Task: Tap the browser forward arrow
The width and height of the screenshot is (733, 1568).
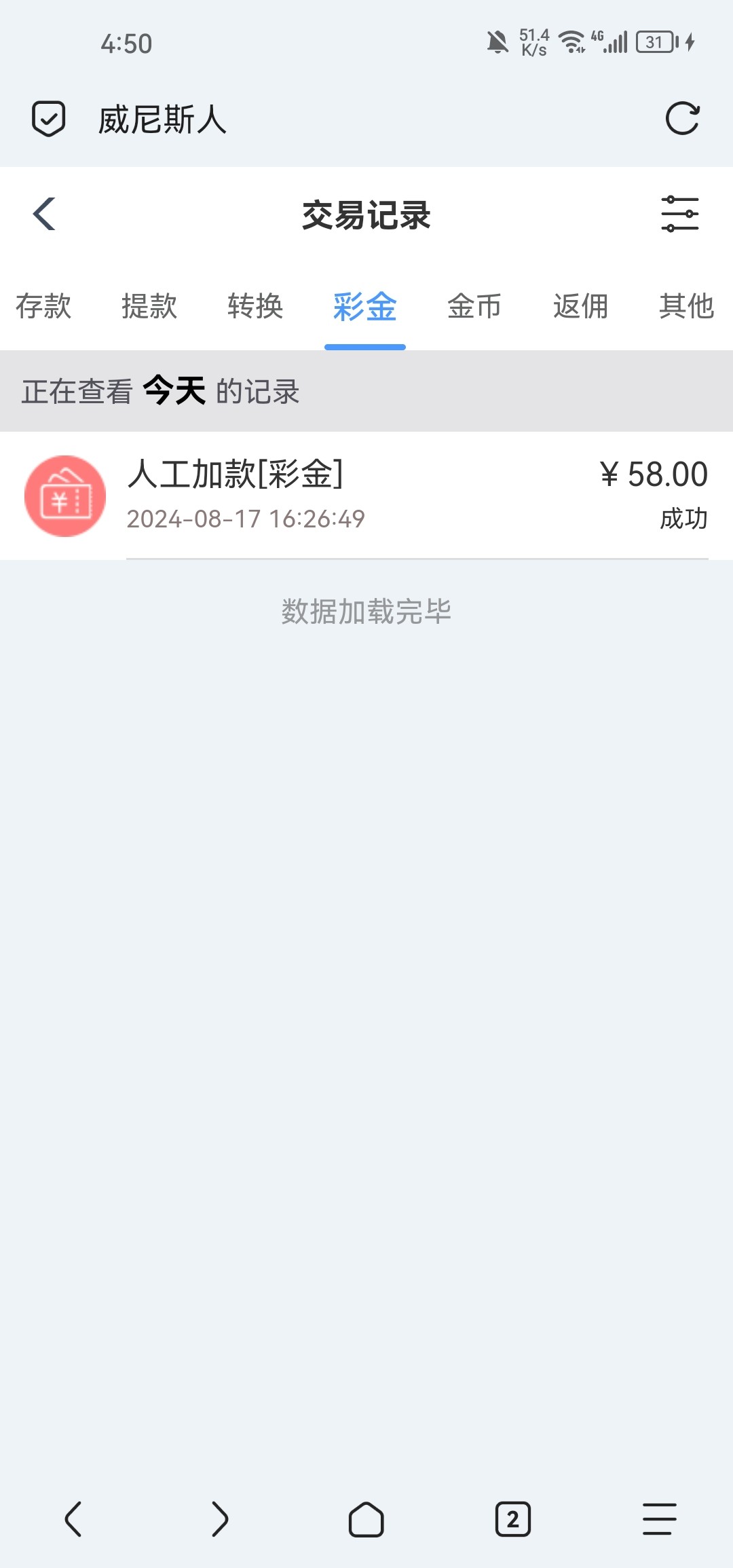Action: (220, 1519)
